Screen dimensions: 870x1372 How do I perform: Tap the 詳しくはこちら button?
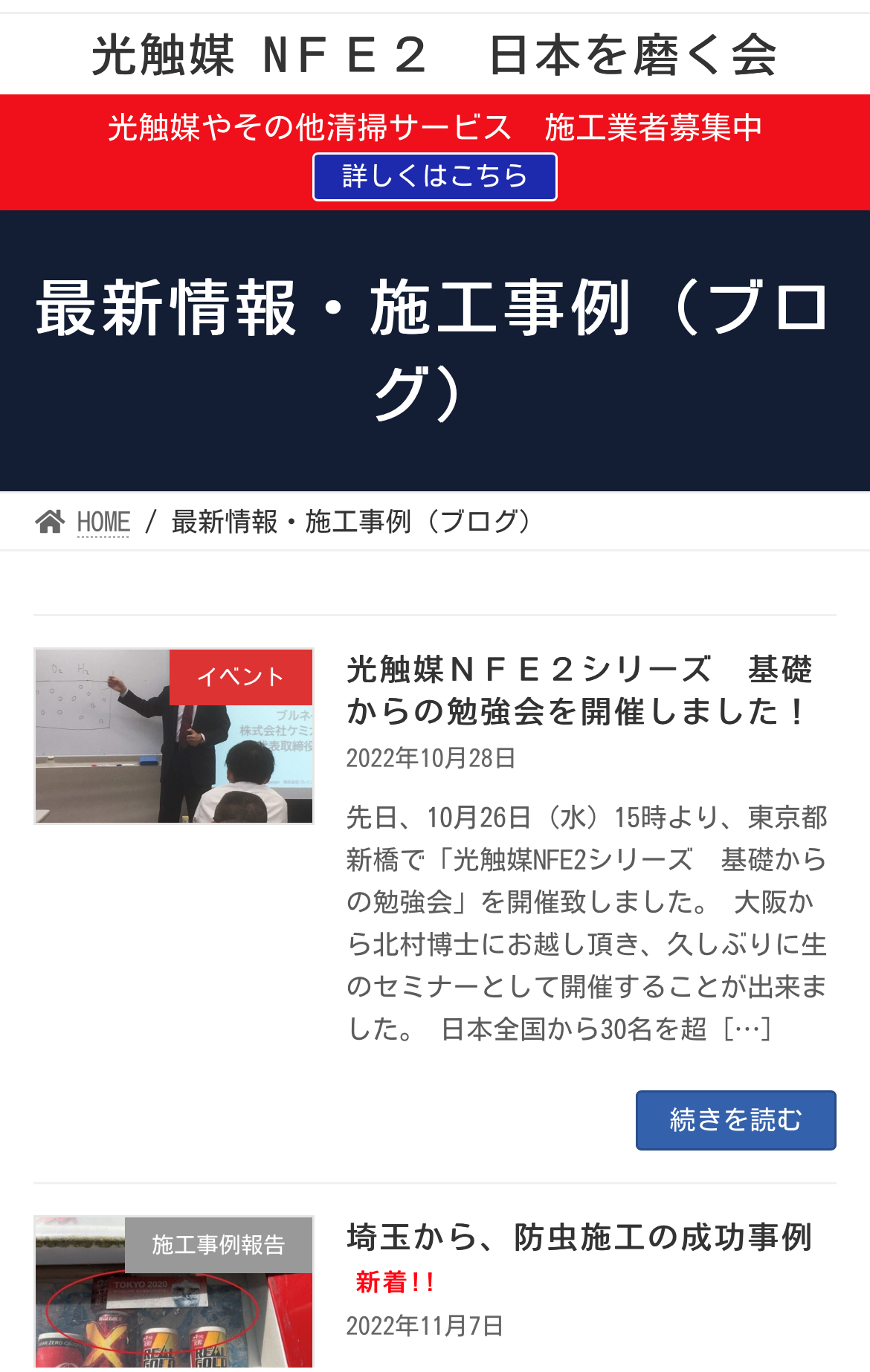tap(434, 177)
